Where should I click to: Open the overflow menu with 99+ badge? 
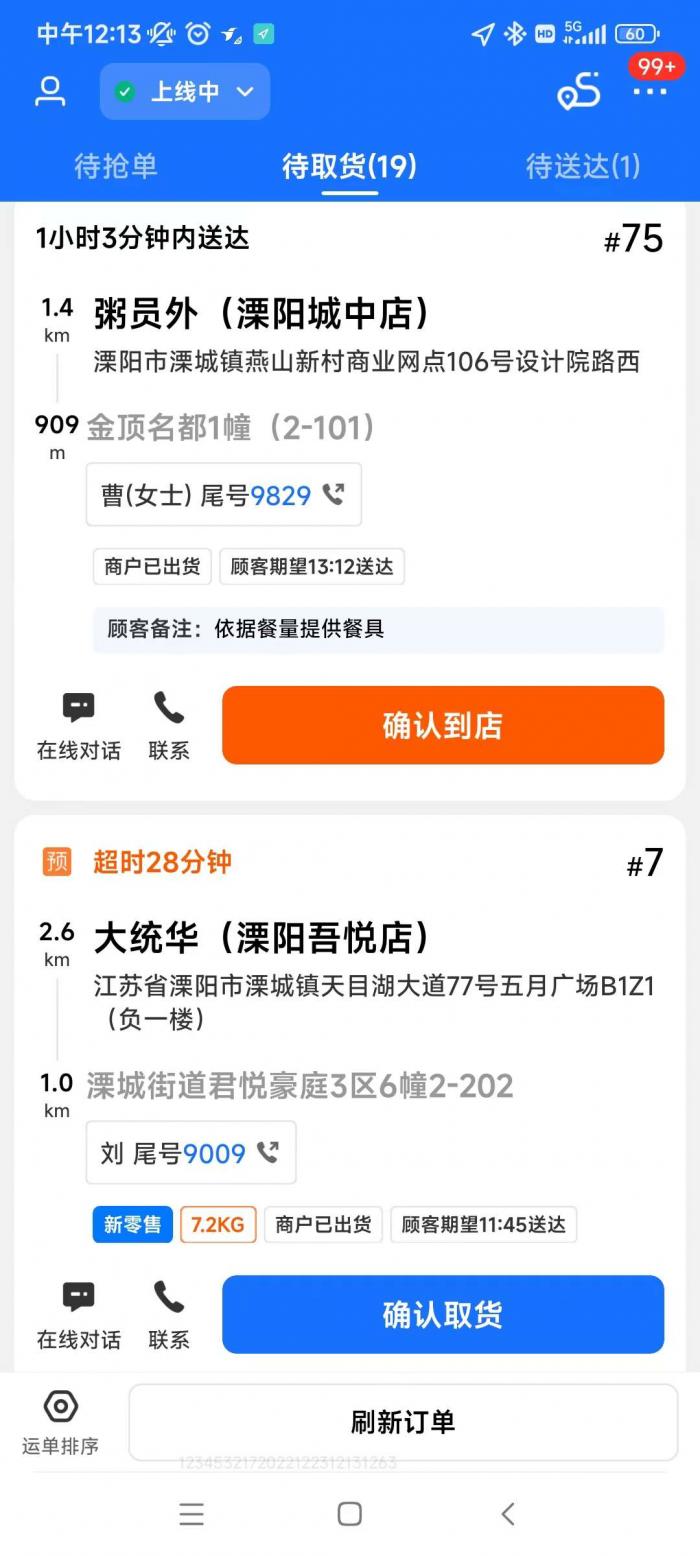coord(650,91)
